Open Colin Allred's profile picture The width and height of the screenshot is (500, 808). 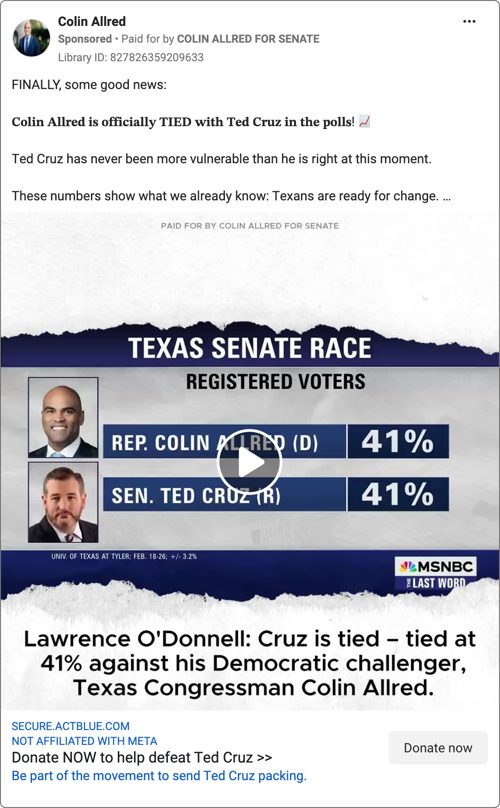pyautogui.click(x=31, y=38)
